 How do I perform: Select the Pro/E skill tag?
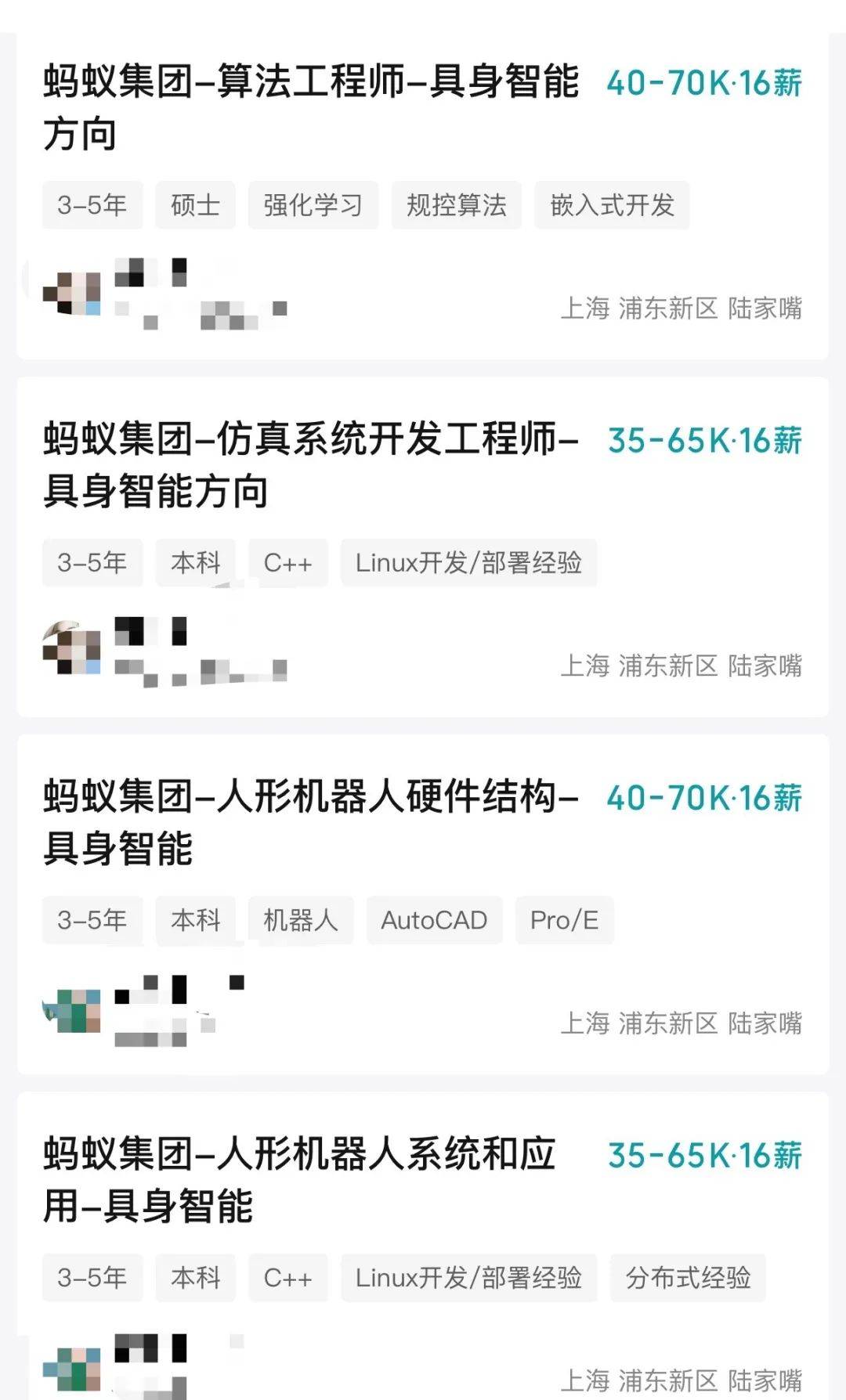(566, 921)
